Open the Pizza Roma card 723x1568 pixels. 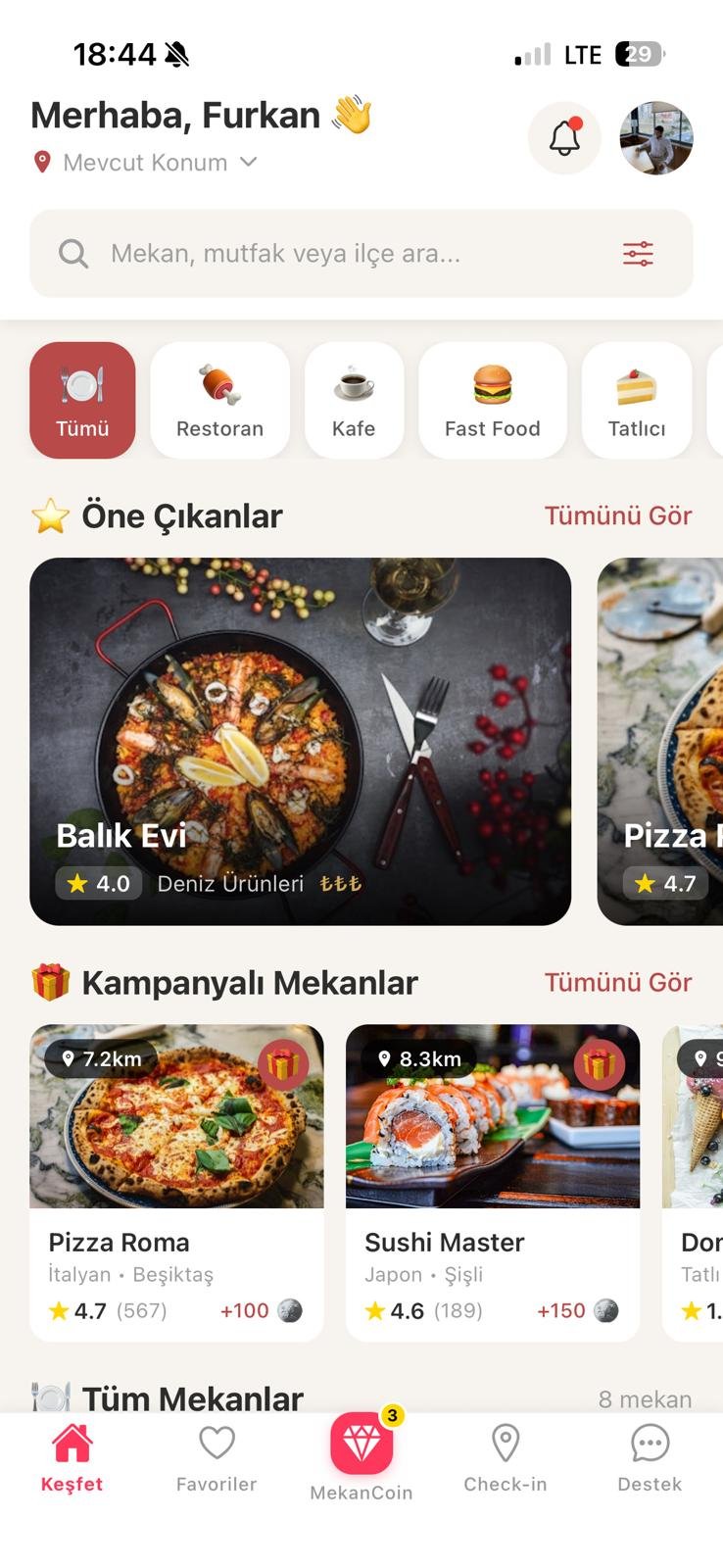click(176, 1182)
